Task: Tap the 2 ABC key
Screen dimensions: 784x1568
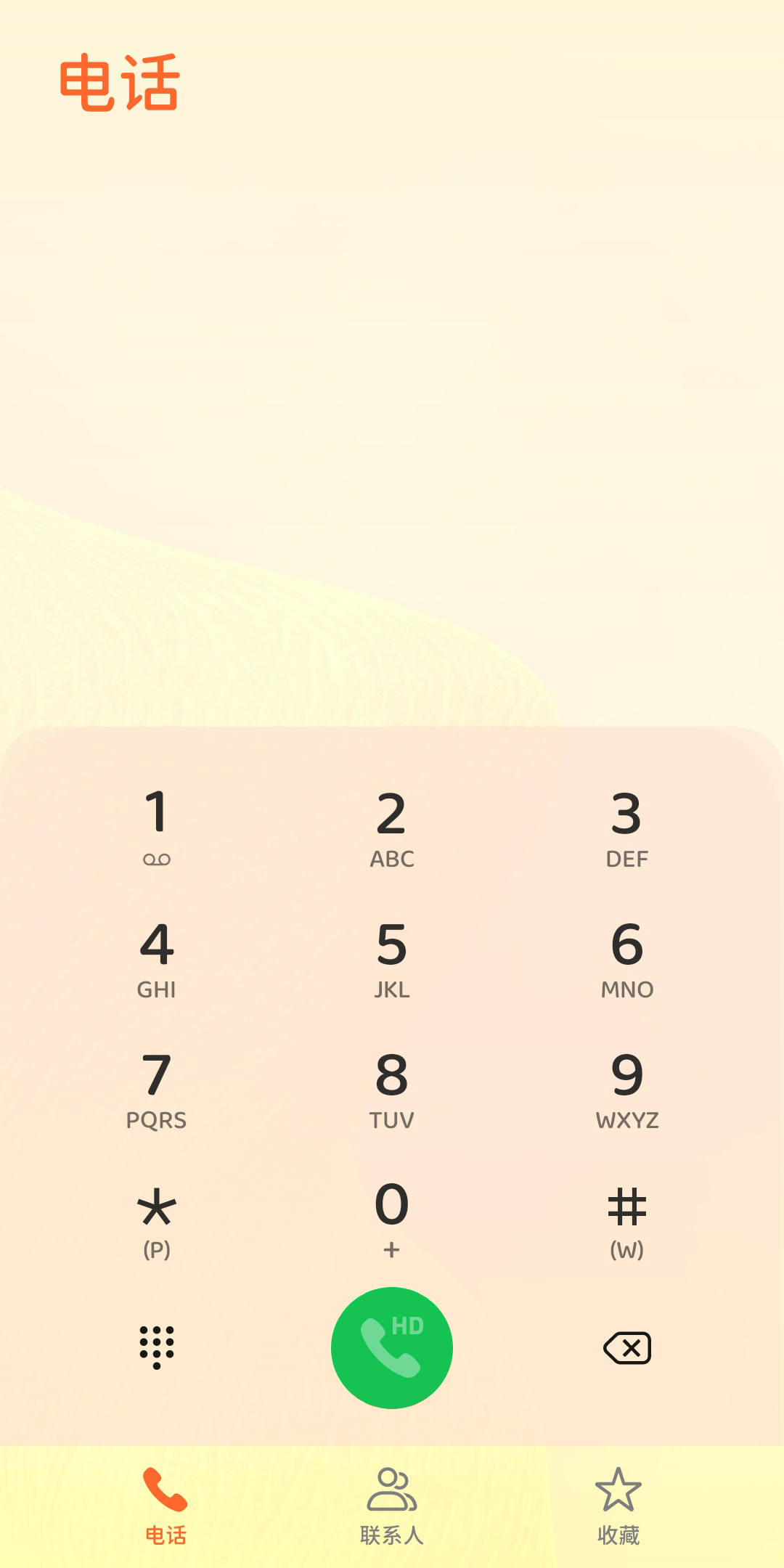Action: (x=392, y=828)
